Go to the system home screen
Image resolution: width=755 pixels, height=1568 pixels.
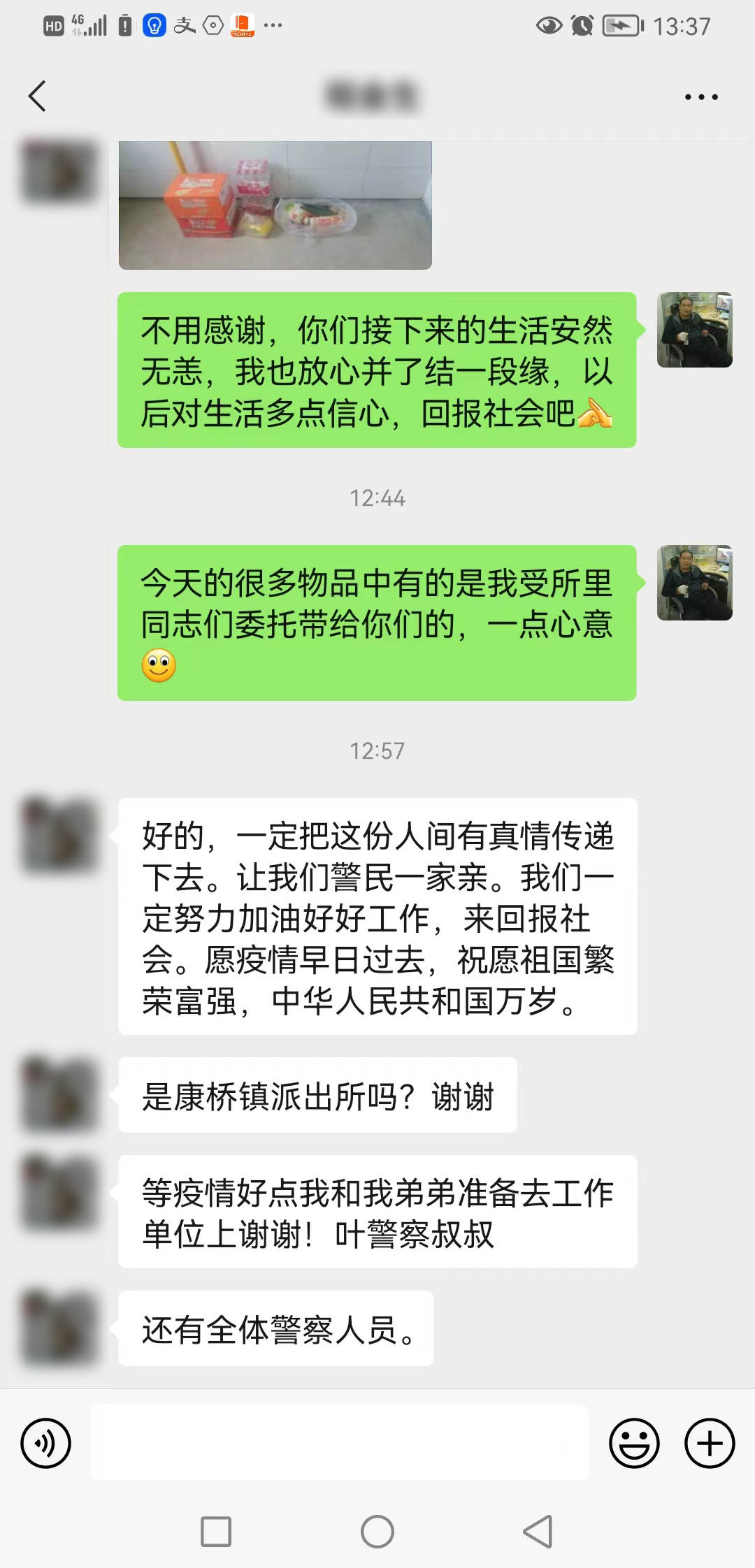click(377, 1532)
